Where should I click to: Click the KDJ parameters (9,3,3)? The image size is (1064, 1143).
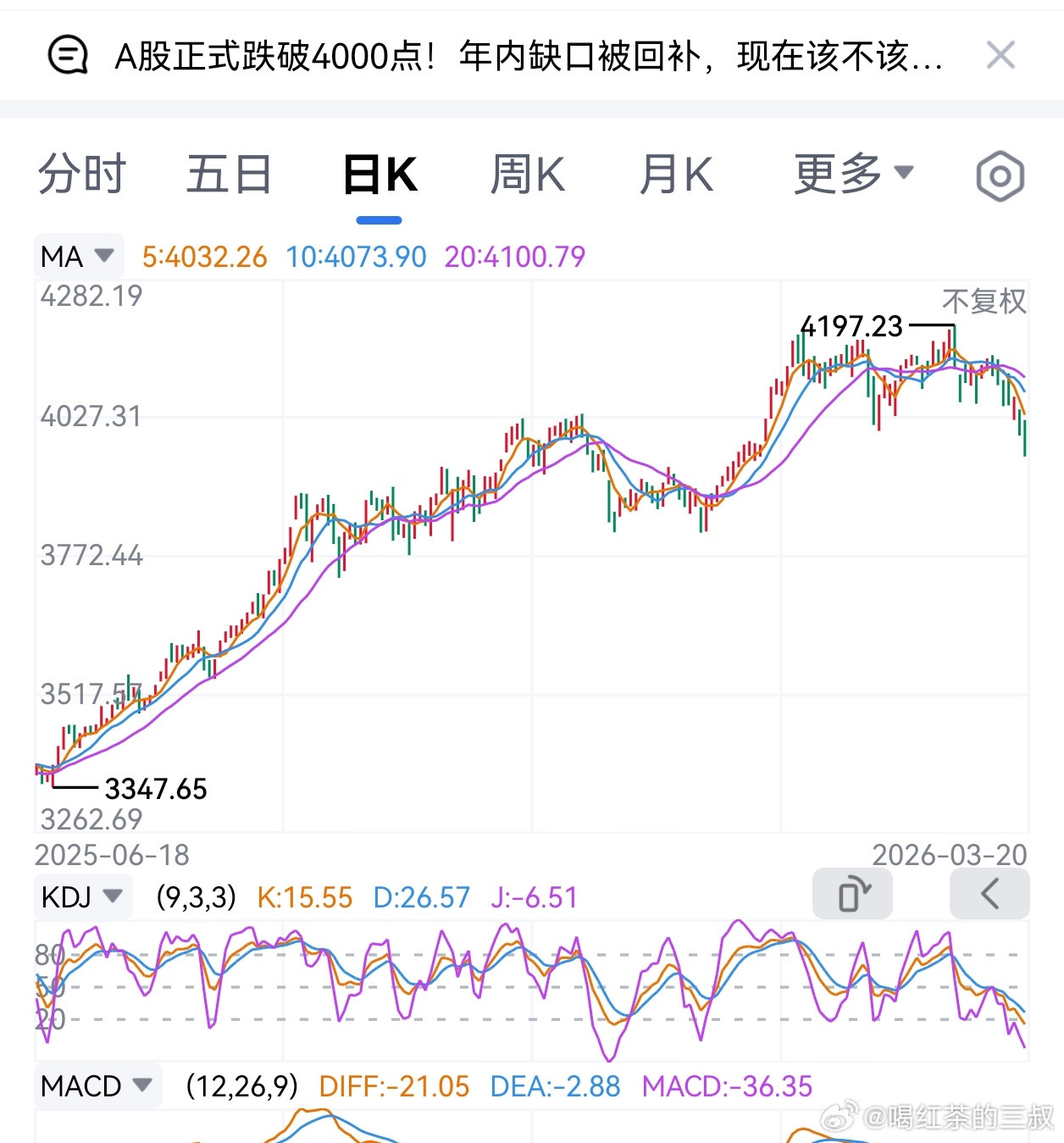197,896
